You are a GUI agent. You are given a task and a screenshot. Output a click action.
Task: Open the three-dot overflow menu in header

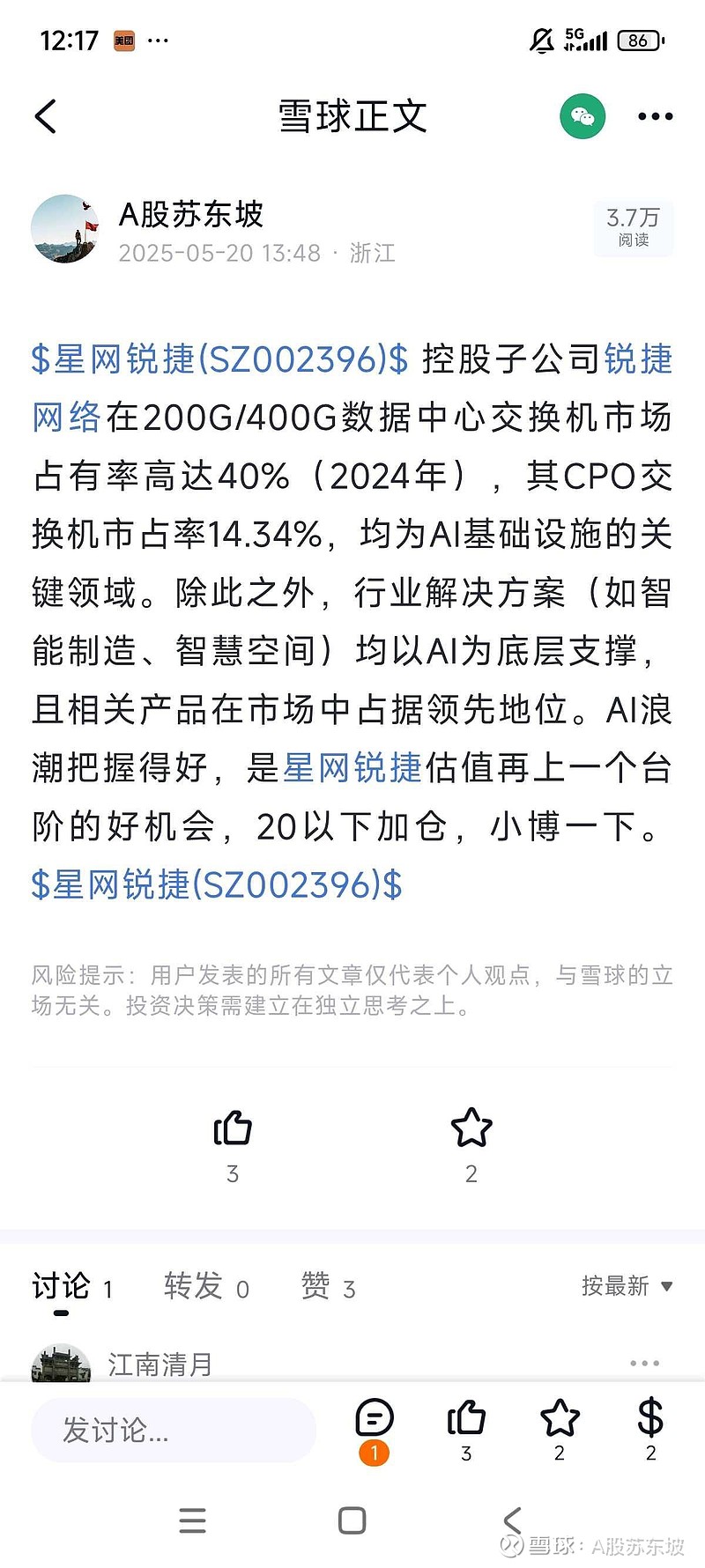point(655,116)
